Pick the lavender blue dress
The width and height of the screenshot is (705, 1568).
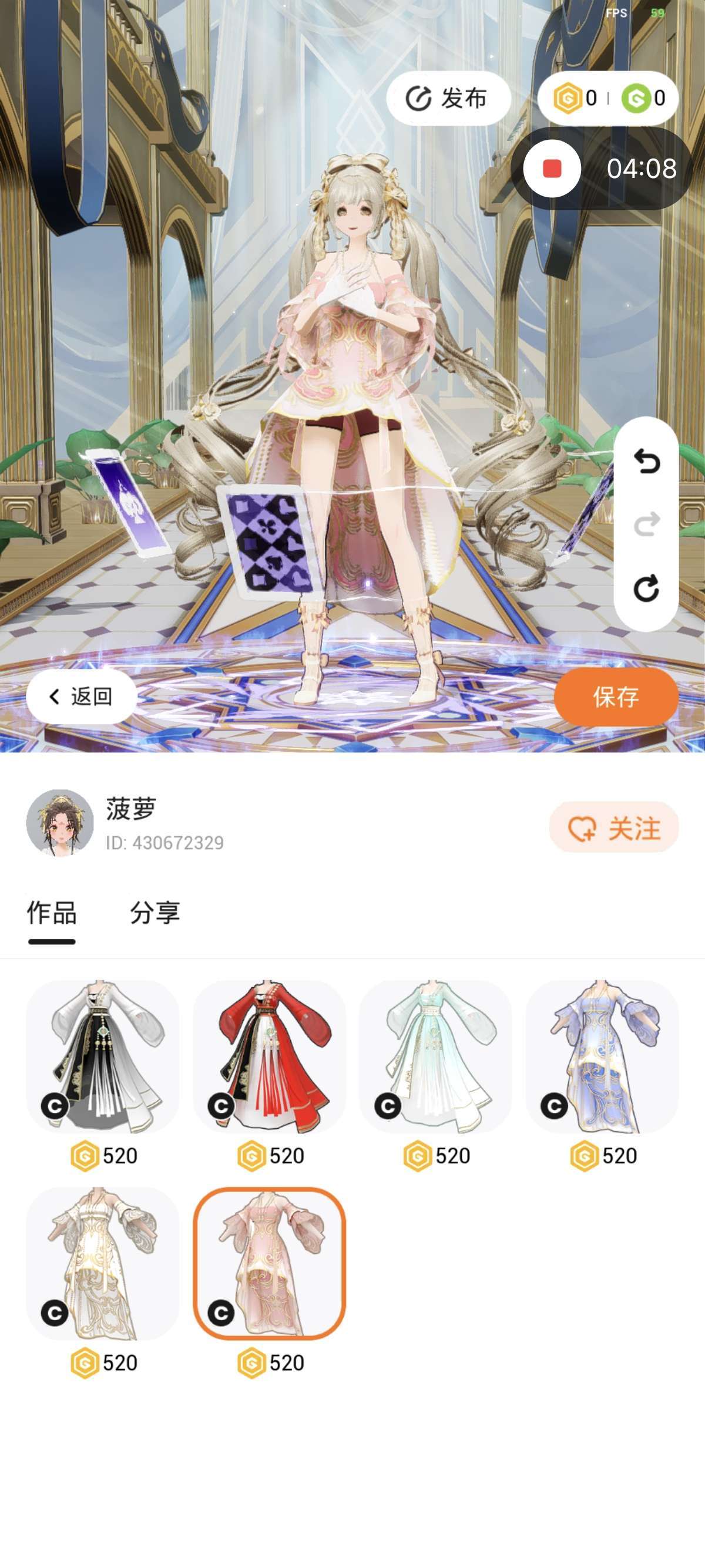602,1056
